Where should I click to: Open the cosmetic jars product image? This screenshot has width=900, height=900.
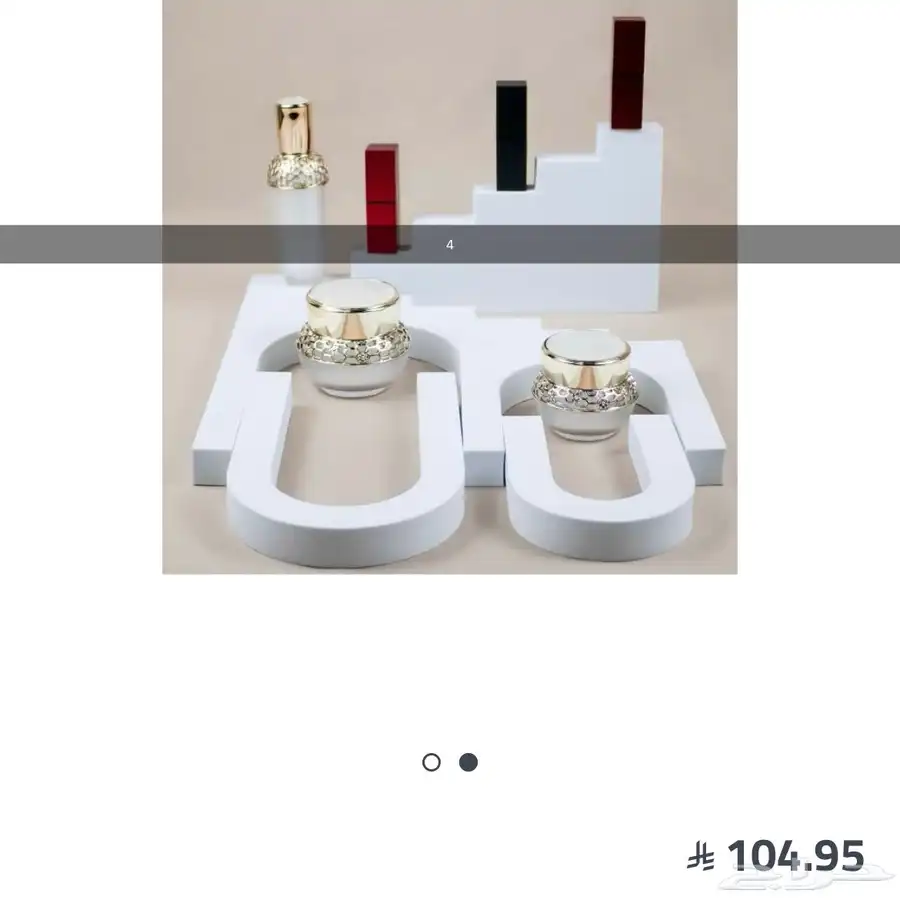pyautogui.click(x=450, y=400)
